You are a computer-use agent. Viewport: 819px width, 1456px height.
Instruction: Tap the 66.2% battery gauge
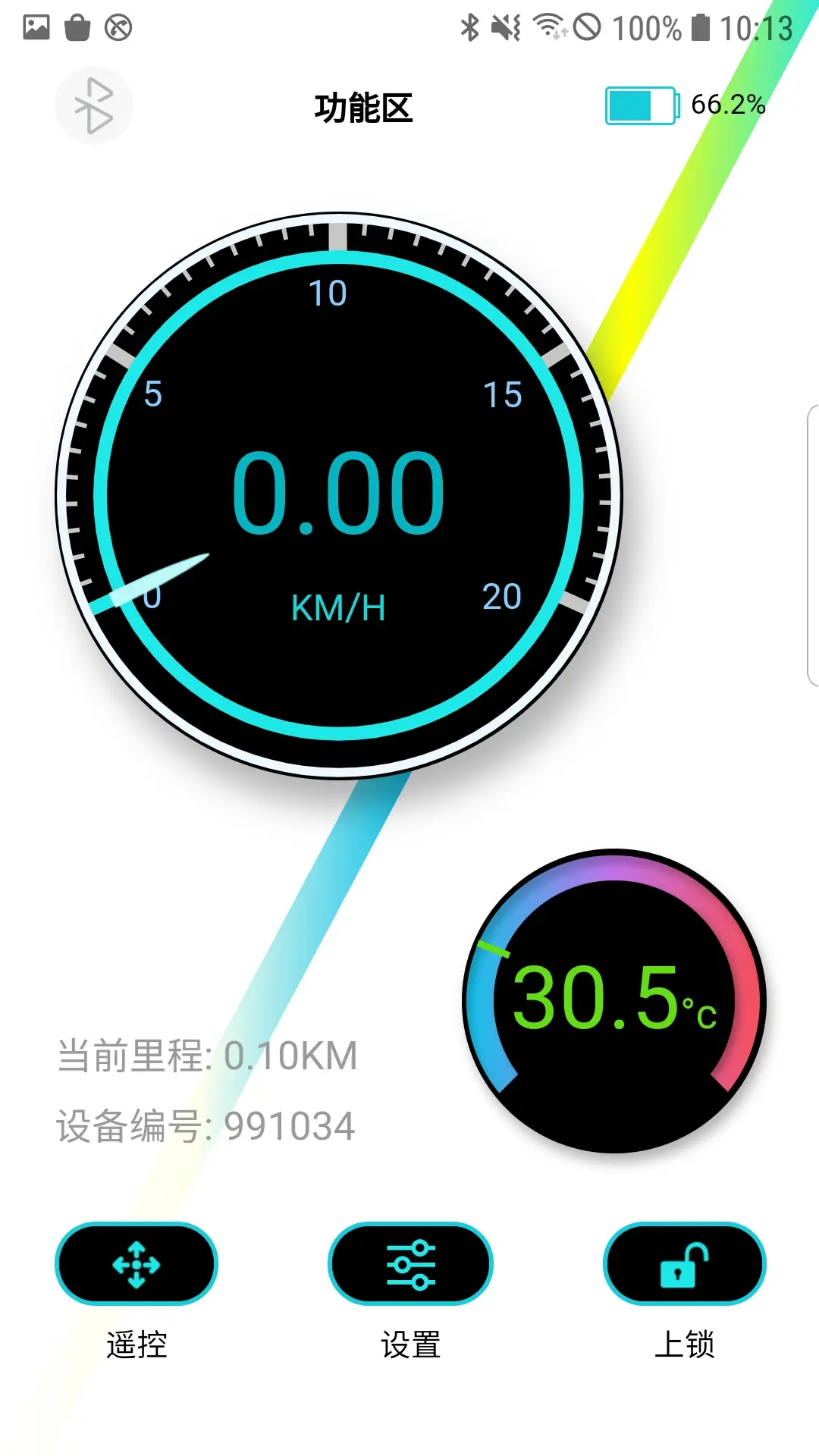(727, 106)
